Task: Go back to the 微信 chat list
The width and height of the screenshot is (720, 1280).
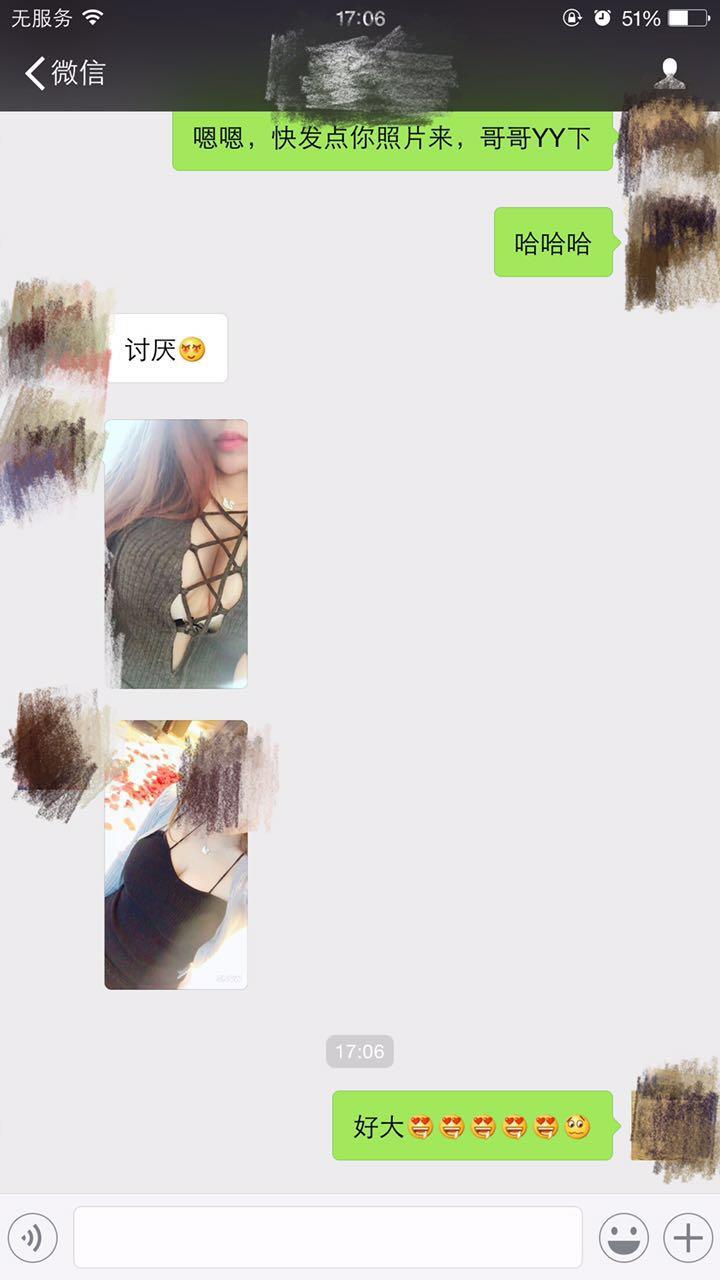Action: 64,73
